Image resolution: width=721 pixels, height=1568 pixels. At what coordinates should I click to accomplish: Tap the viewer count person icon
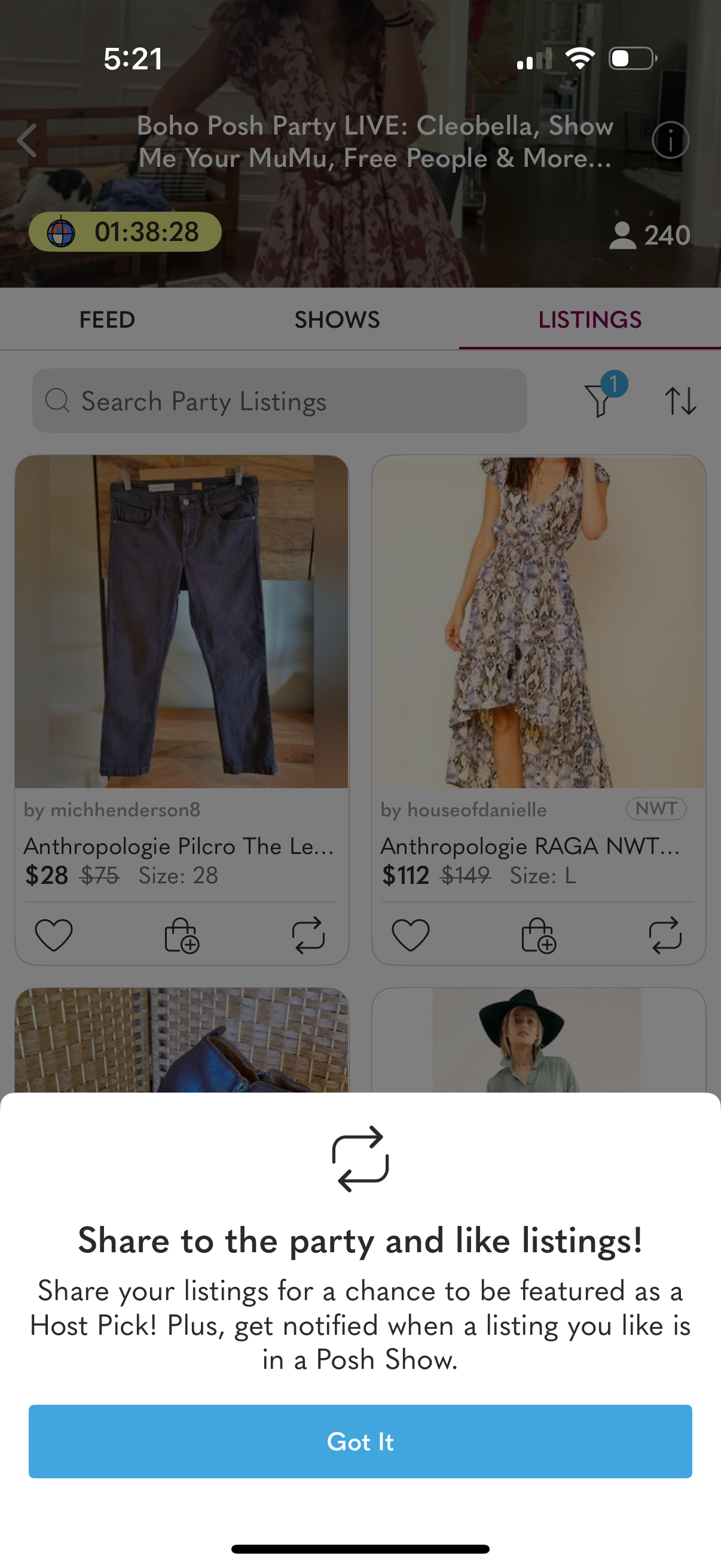click(624, 235)
